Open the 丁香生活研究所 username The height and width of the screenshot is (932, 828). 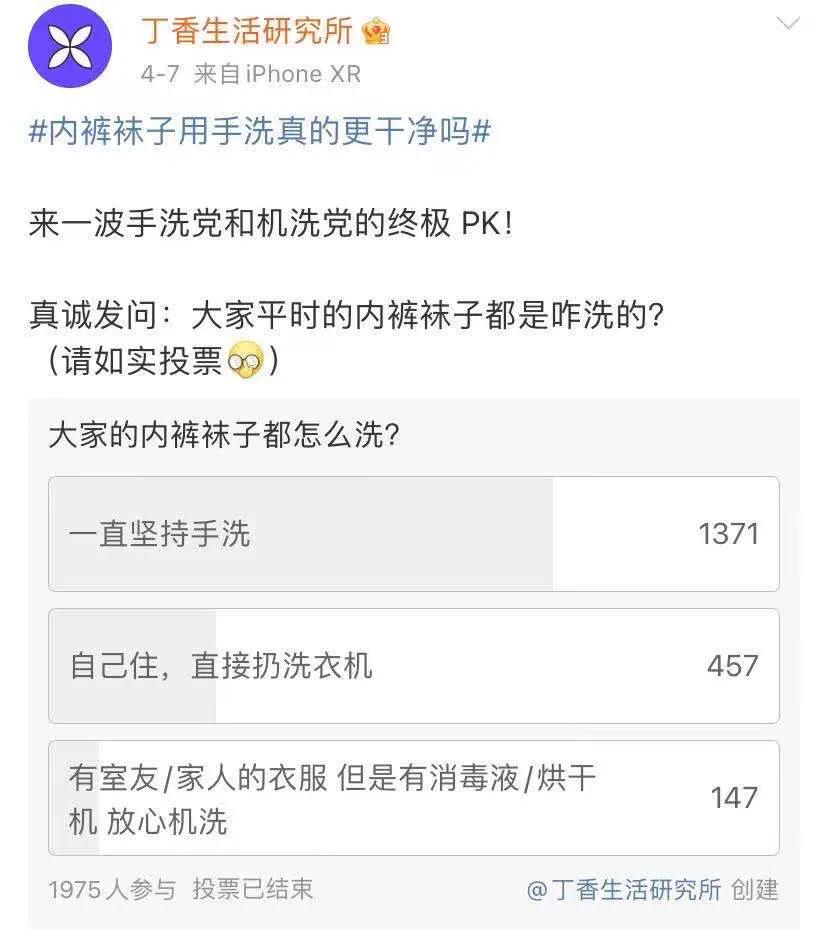point(245,31)
